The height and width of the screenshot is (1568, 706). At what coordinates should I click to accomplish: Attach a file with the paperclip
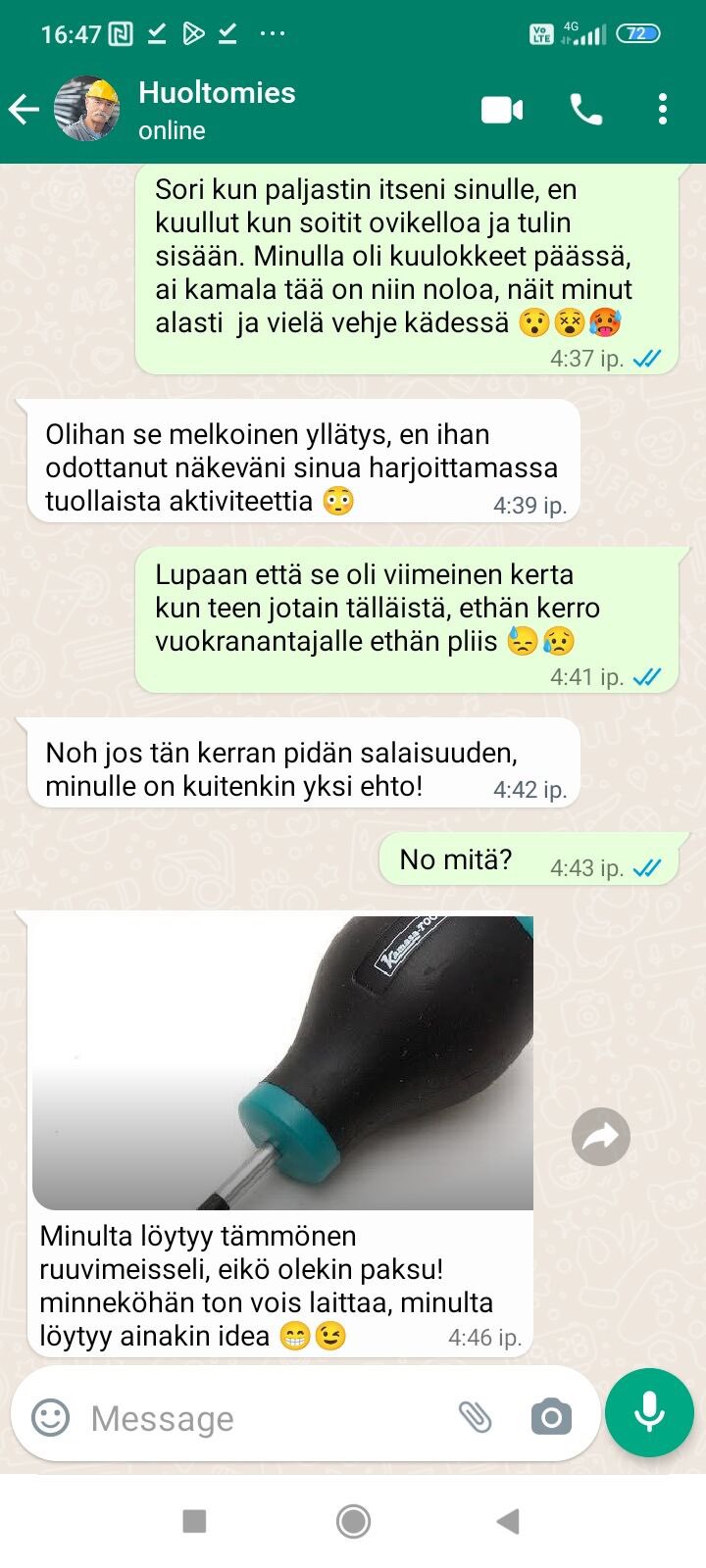pos(476,1417)
